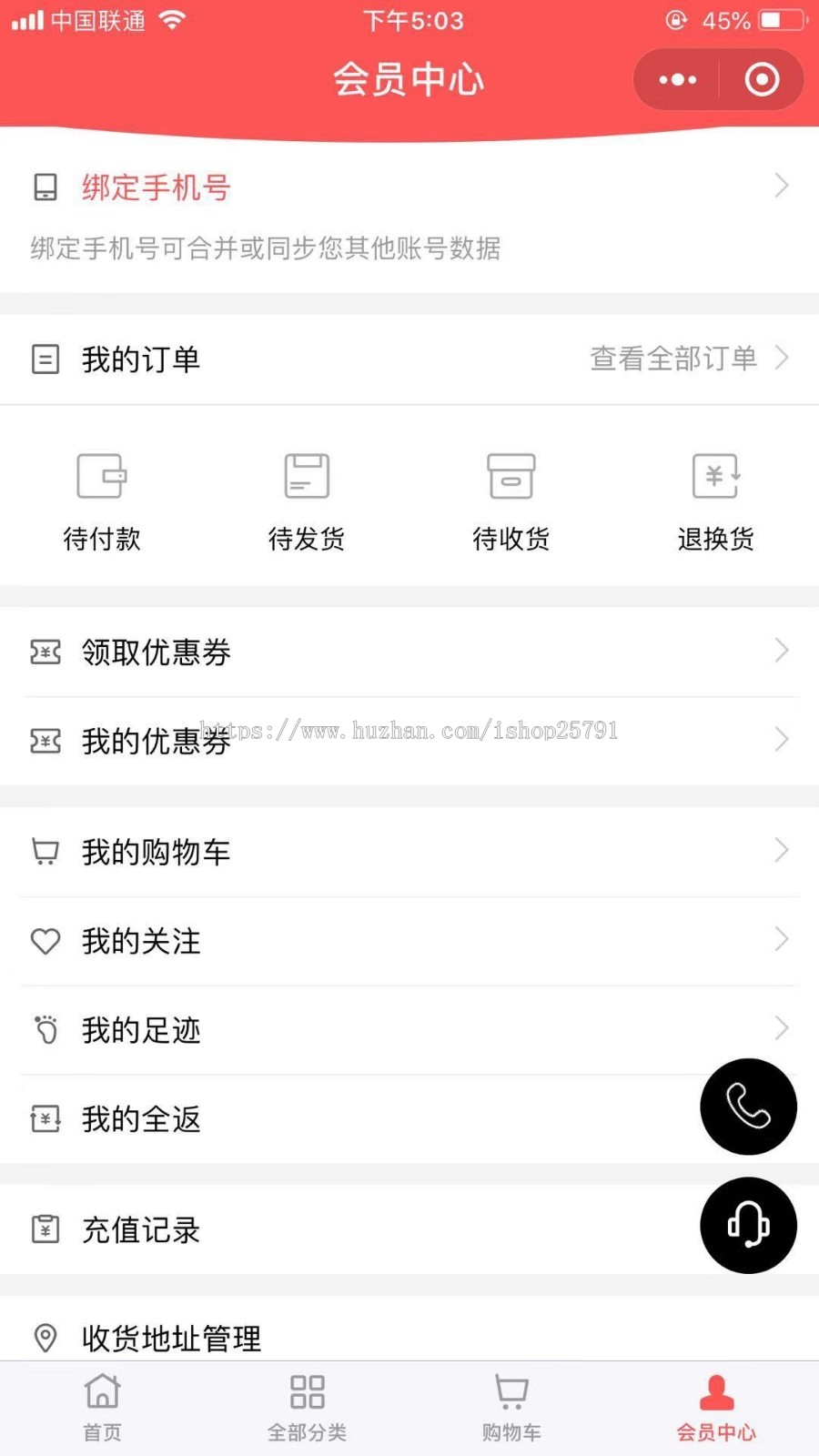Tap the 我的购物车 cart icon
The height and width of the screenshot is (1456, 819).
45,852
